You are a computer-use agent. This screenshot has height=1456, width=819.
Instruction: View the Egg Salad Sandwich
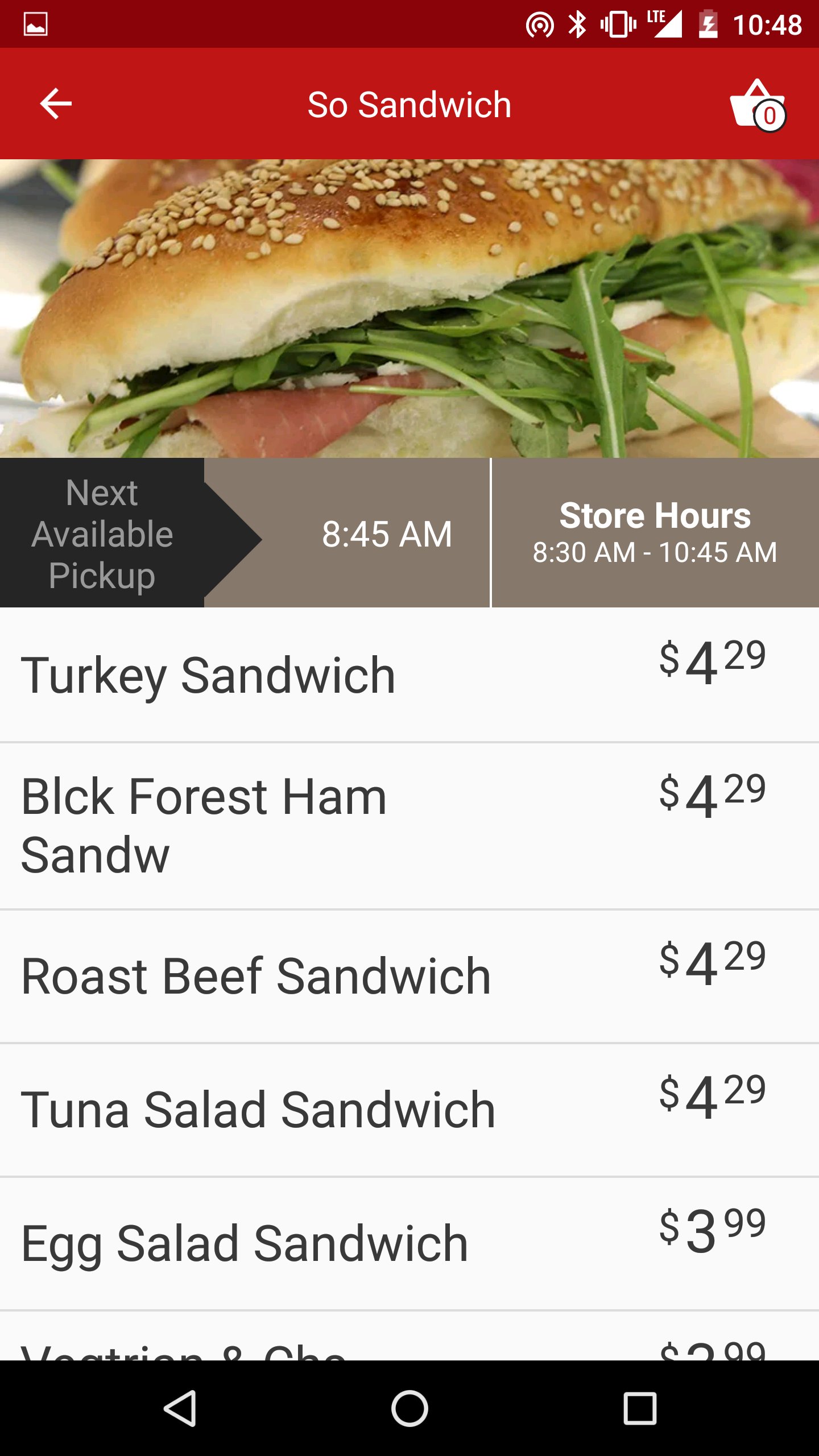click(x=409, y=1243)
